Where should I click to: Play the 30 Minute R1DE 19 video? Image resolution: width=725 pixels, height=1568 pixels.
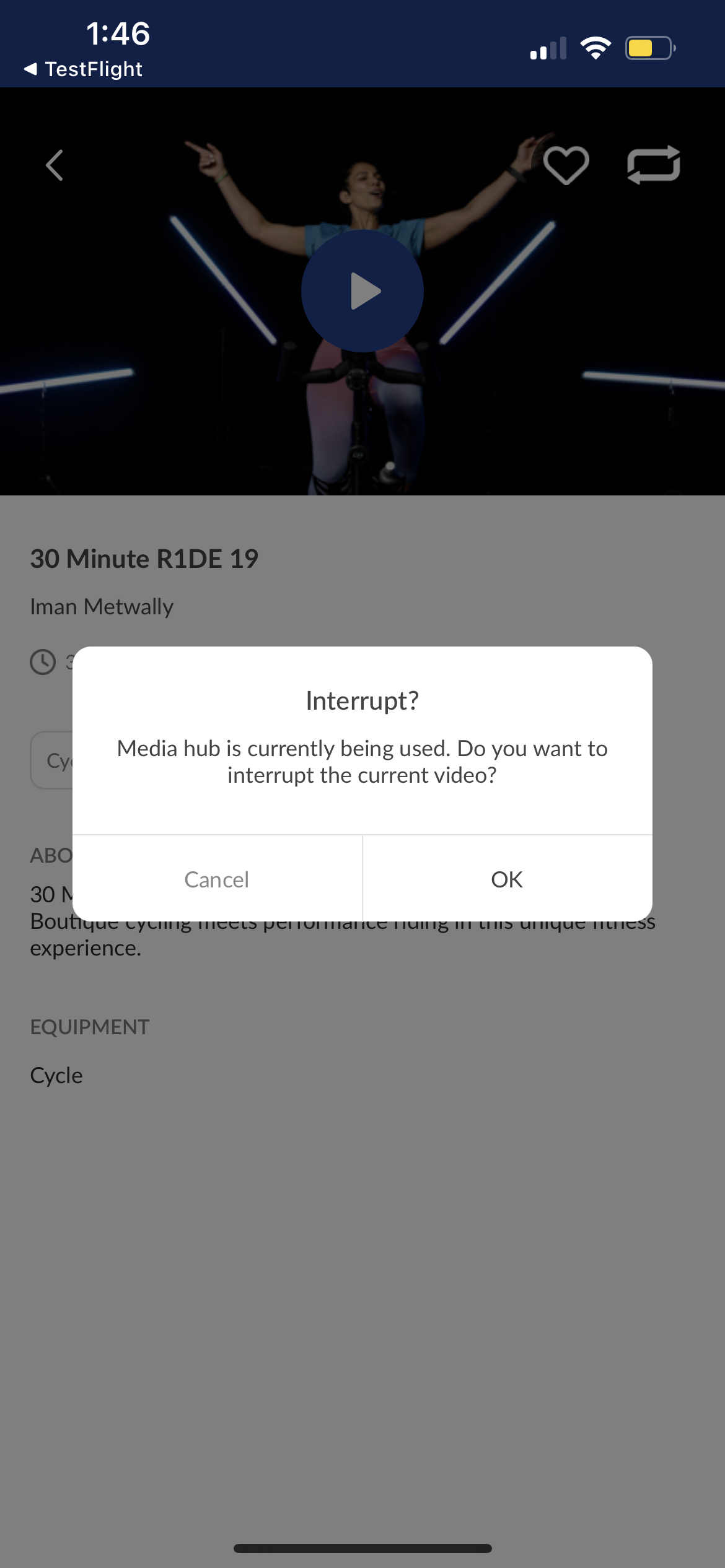tap(362, 291)
